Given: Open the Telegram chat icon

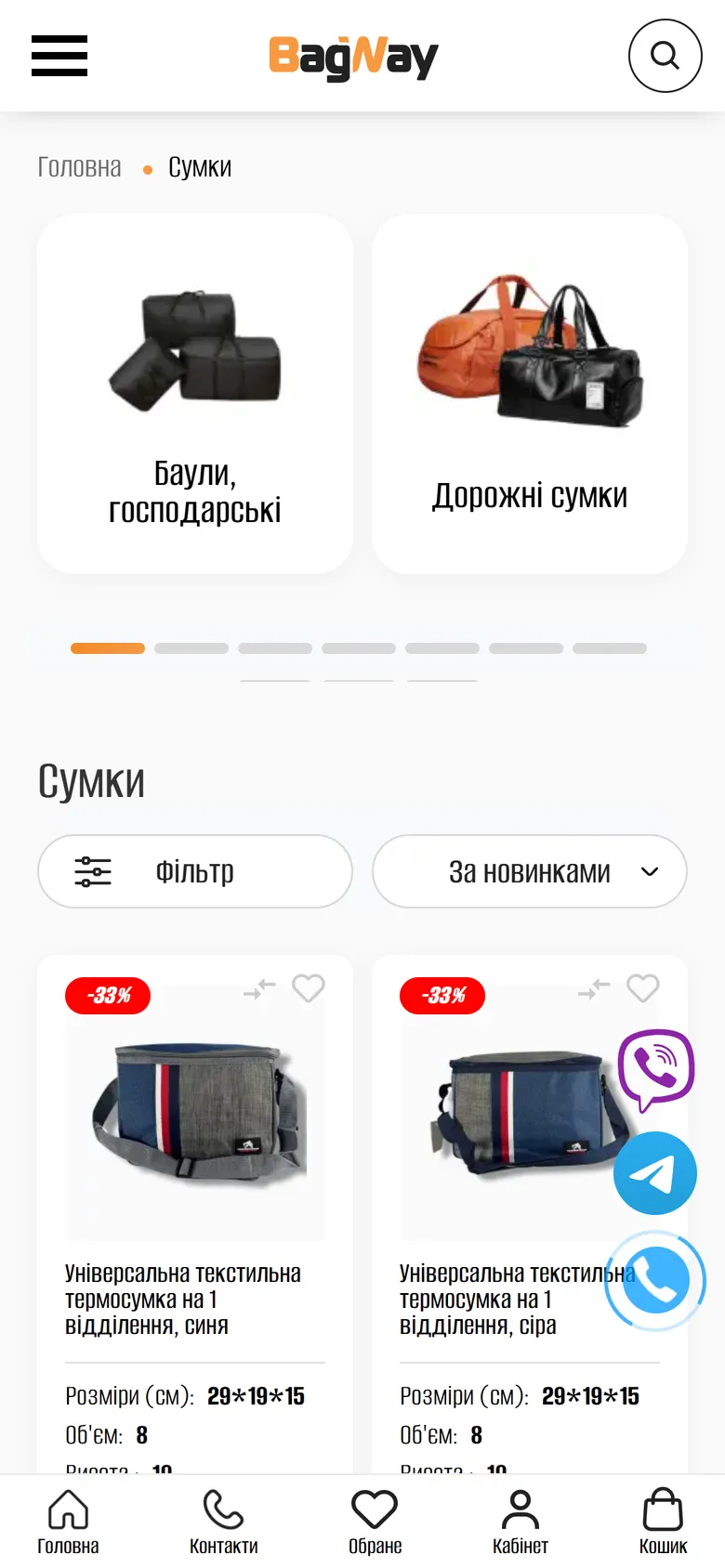Looking at the screenshot, I should click(655, 1172).
